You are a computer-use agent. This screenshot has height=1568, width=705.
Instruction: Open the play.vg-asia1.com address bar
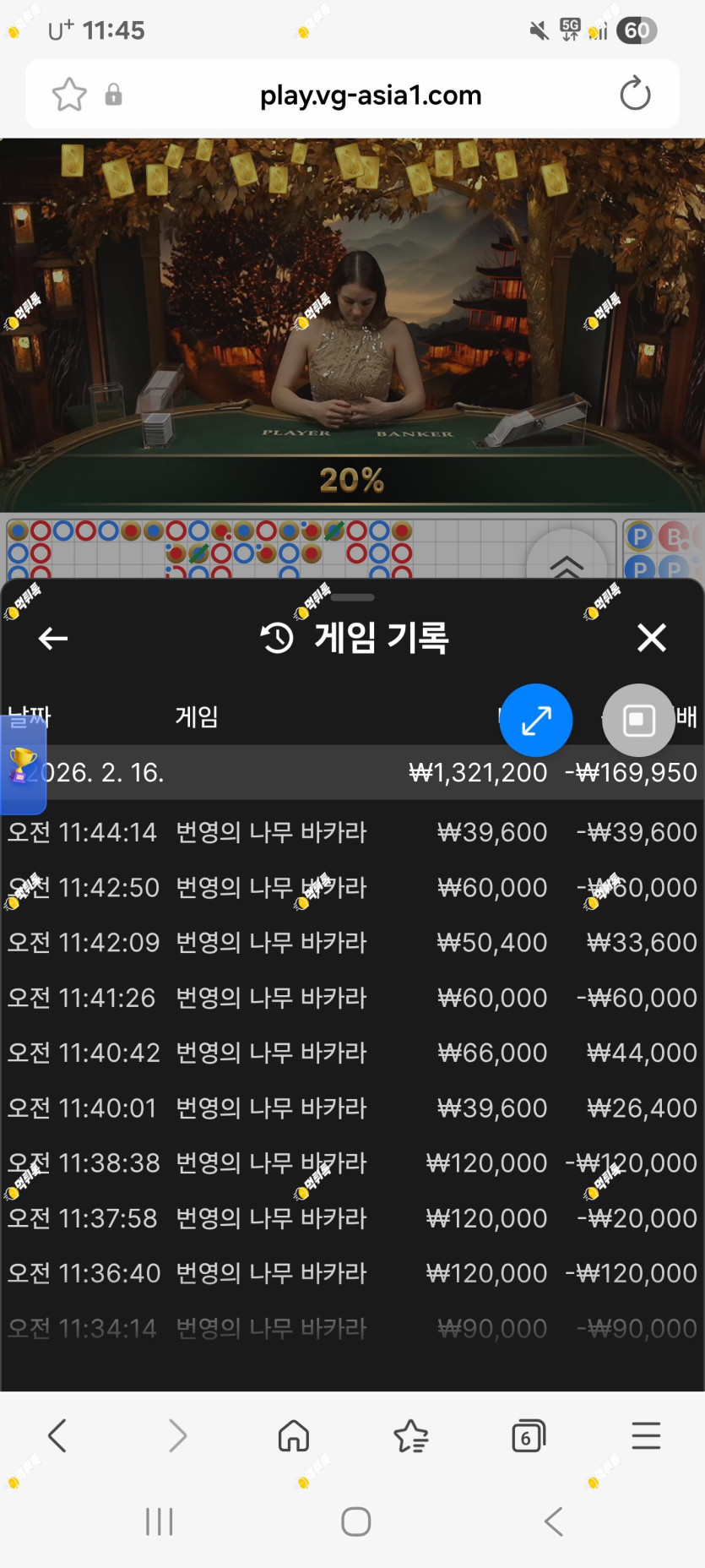(371, 95)
